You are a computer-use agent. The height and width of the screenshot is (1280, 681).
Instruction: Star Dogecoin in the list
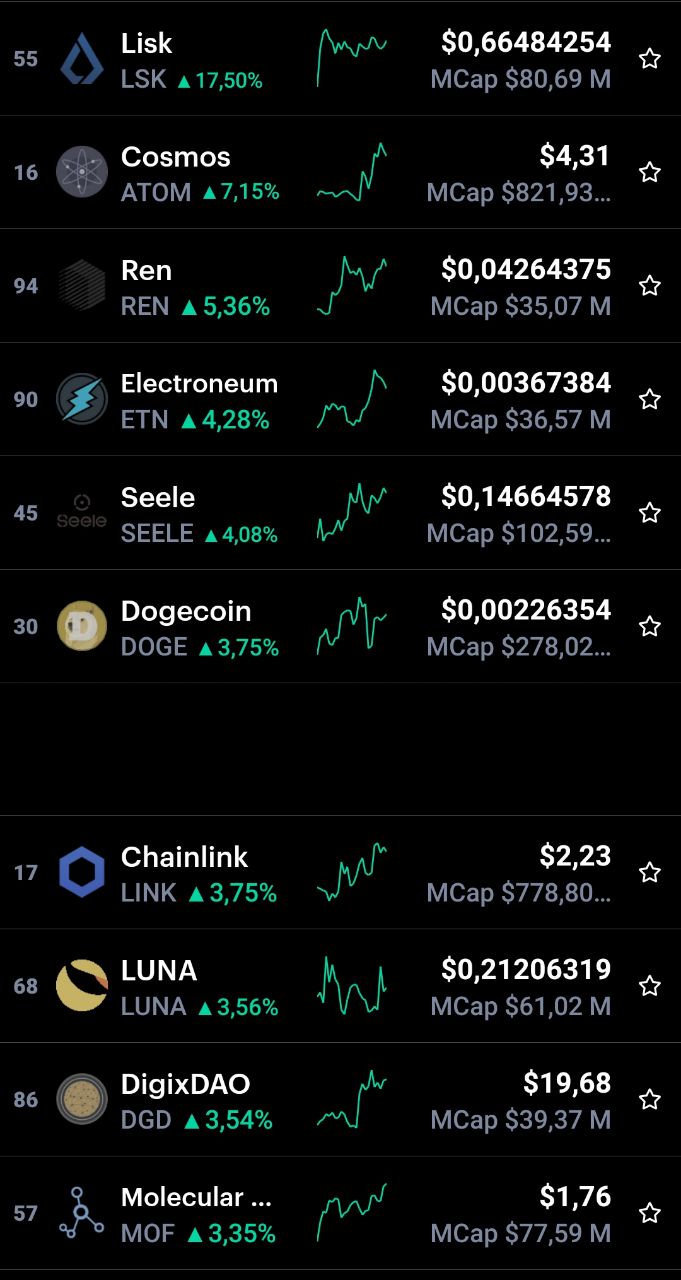click(650, 627)
